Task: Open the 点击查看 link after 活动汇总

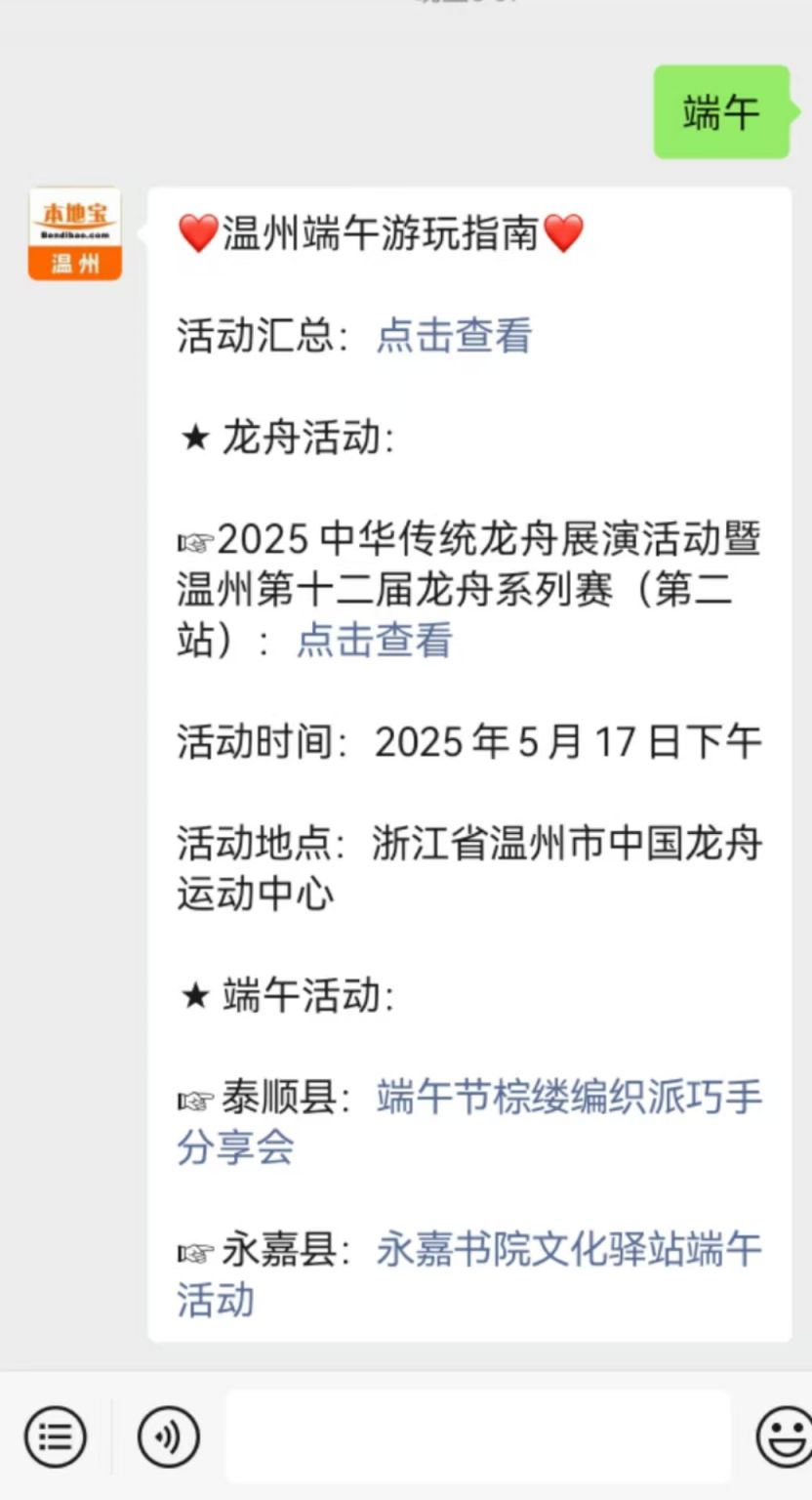Action: 455,336
